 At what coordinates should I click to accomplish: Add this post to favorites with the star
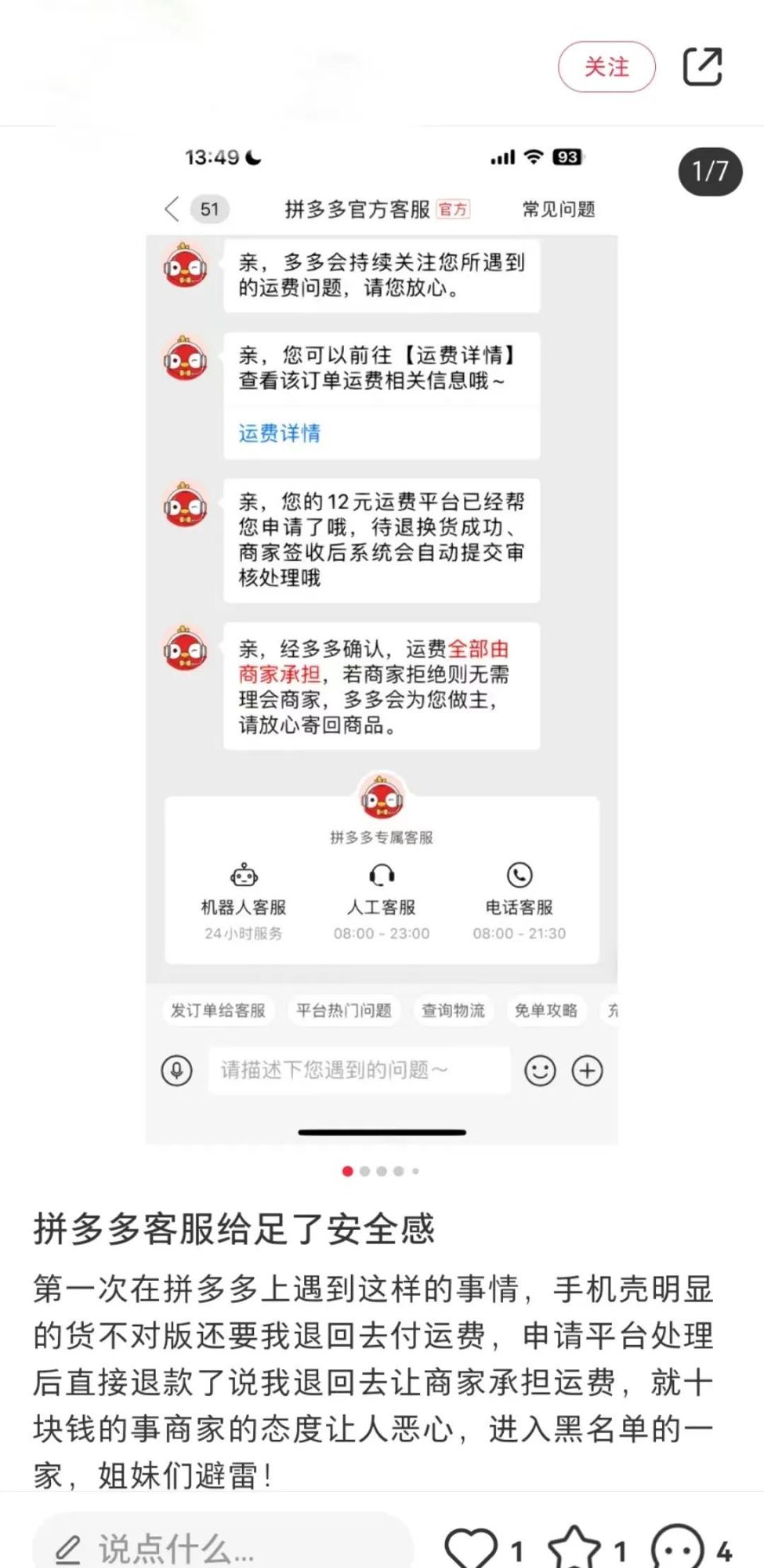pos(575,1548)
